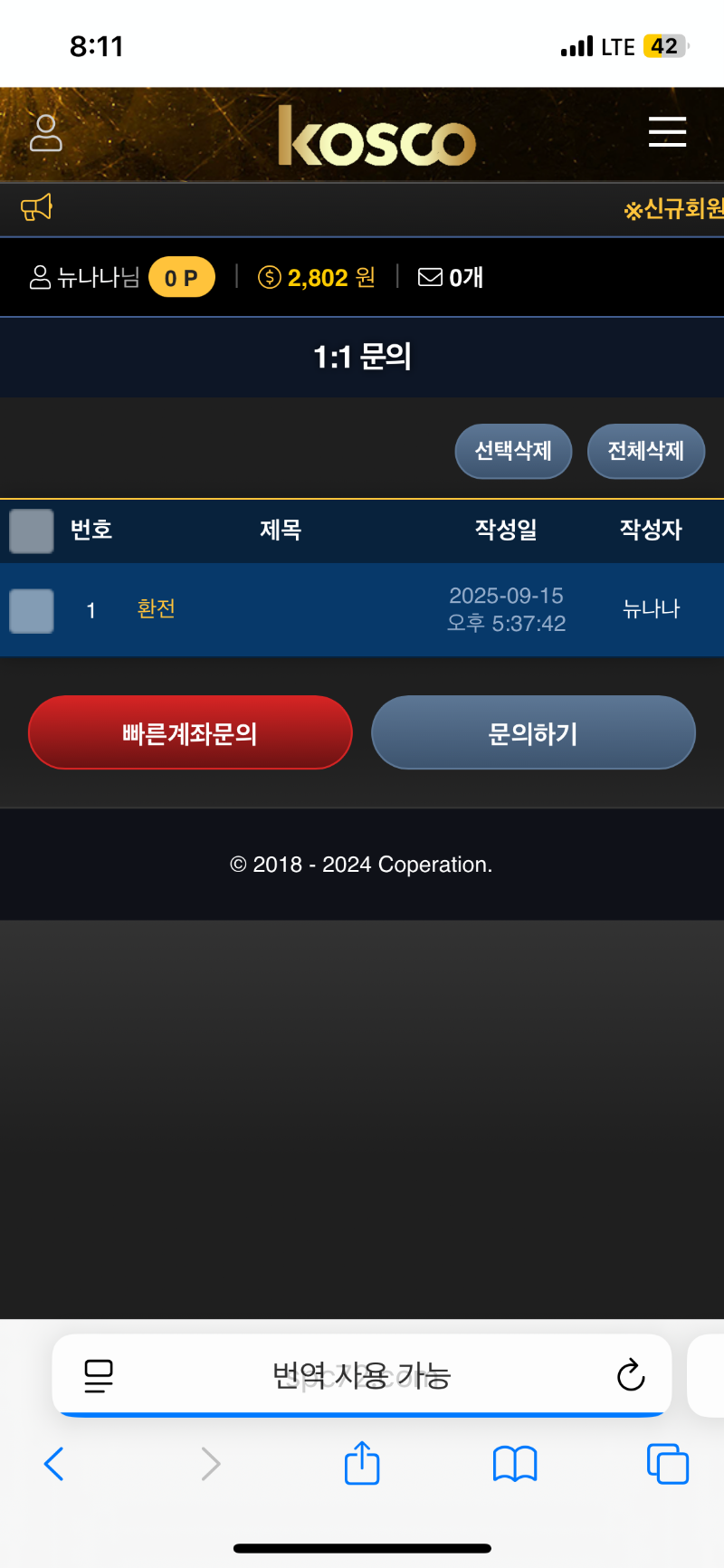
Task: Toggle the select-all checkbox in header
Action: 32,531
